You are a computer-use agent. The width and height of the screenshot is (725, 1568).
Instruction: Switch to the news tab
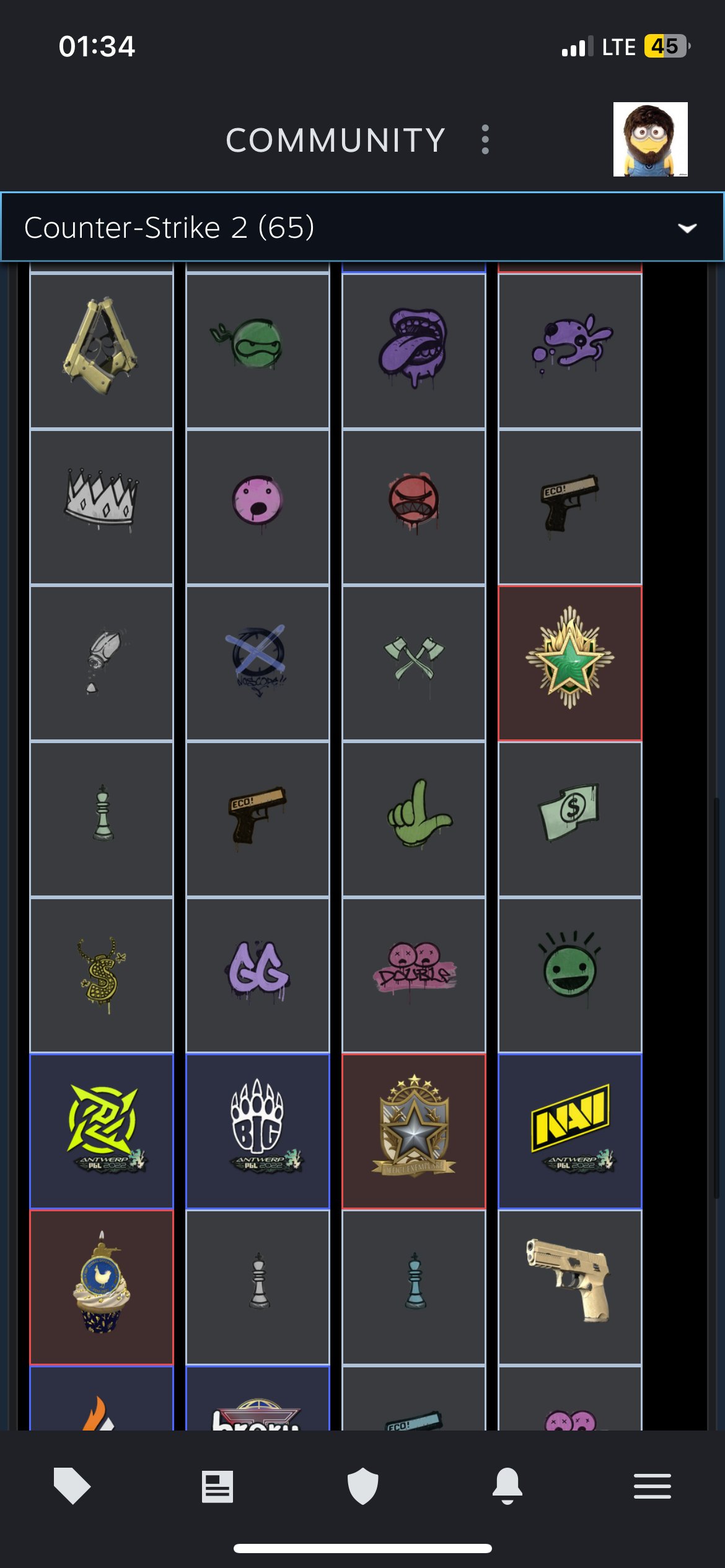coord(217,1486)
